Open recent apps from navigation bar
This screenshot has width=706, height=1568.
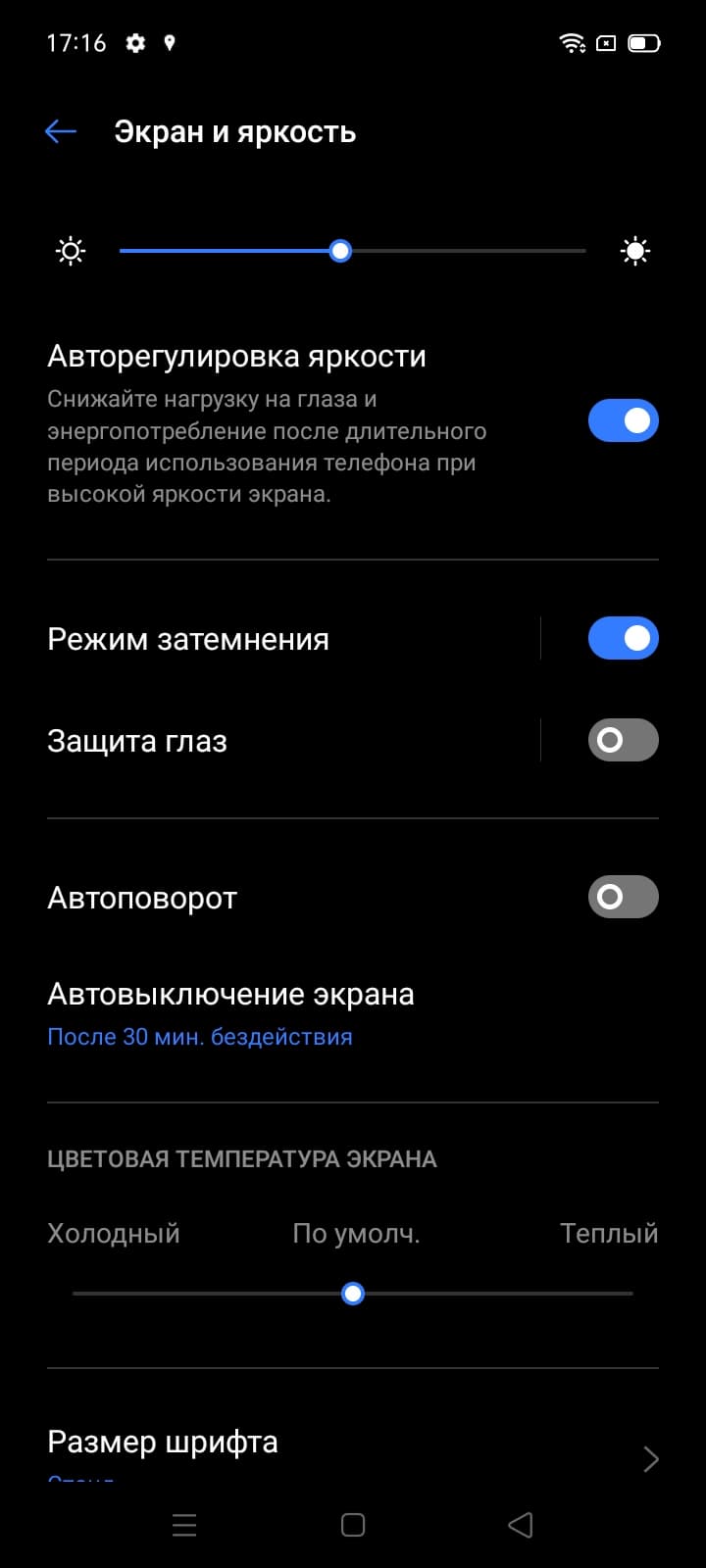point(184,1525)
